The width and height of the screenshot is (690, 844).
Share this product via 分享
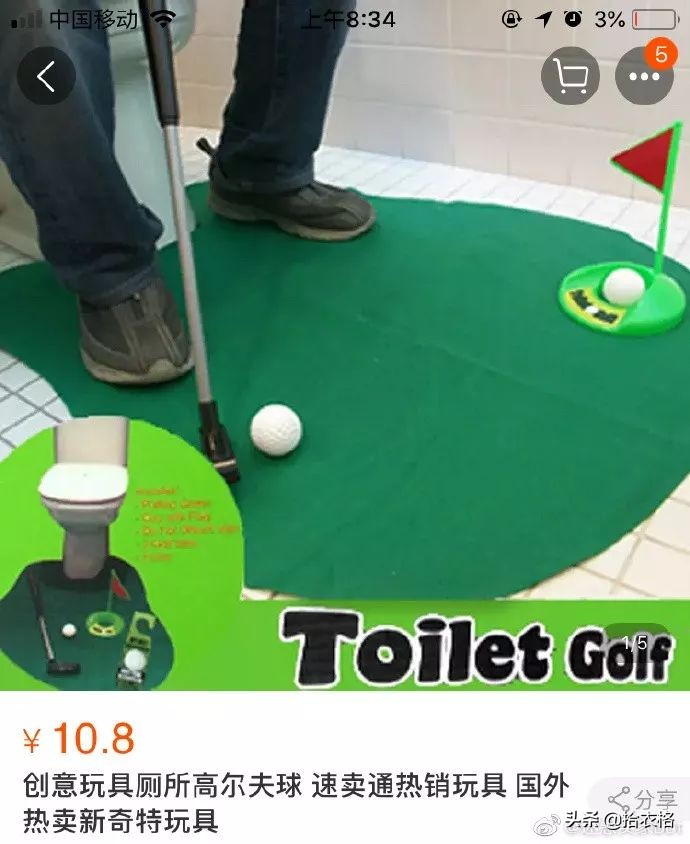pos(644,799)
